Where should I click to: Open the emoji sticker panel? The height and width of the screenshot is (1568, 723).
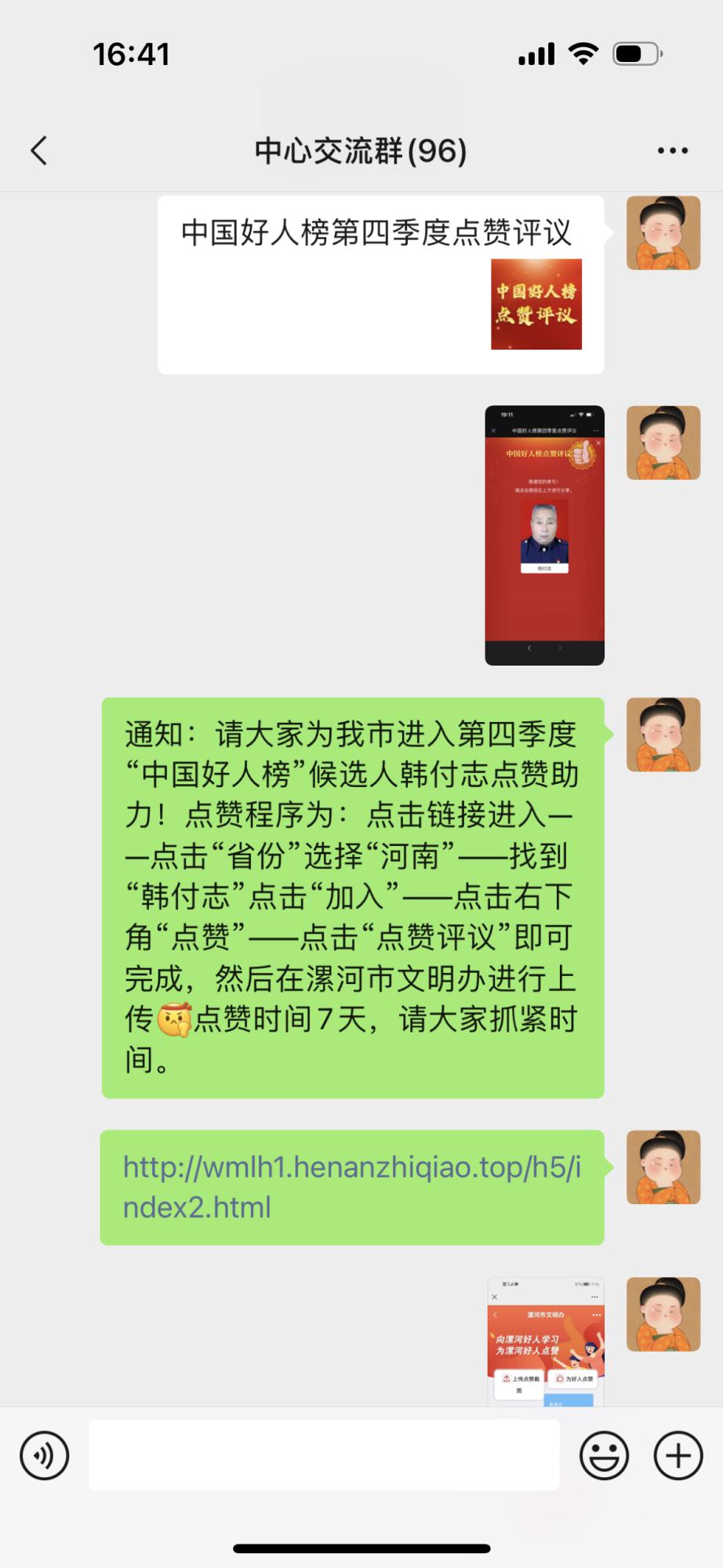click(604, 1456)
